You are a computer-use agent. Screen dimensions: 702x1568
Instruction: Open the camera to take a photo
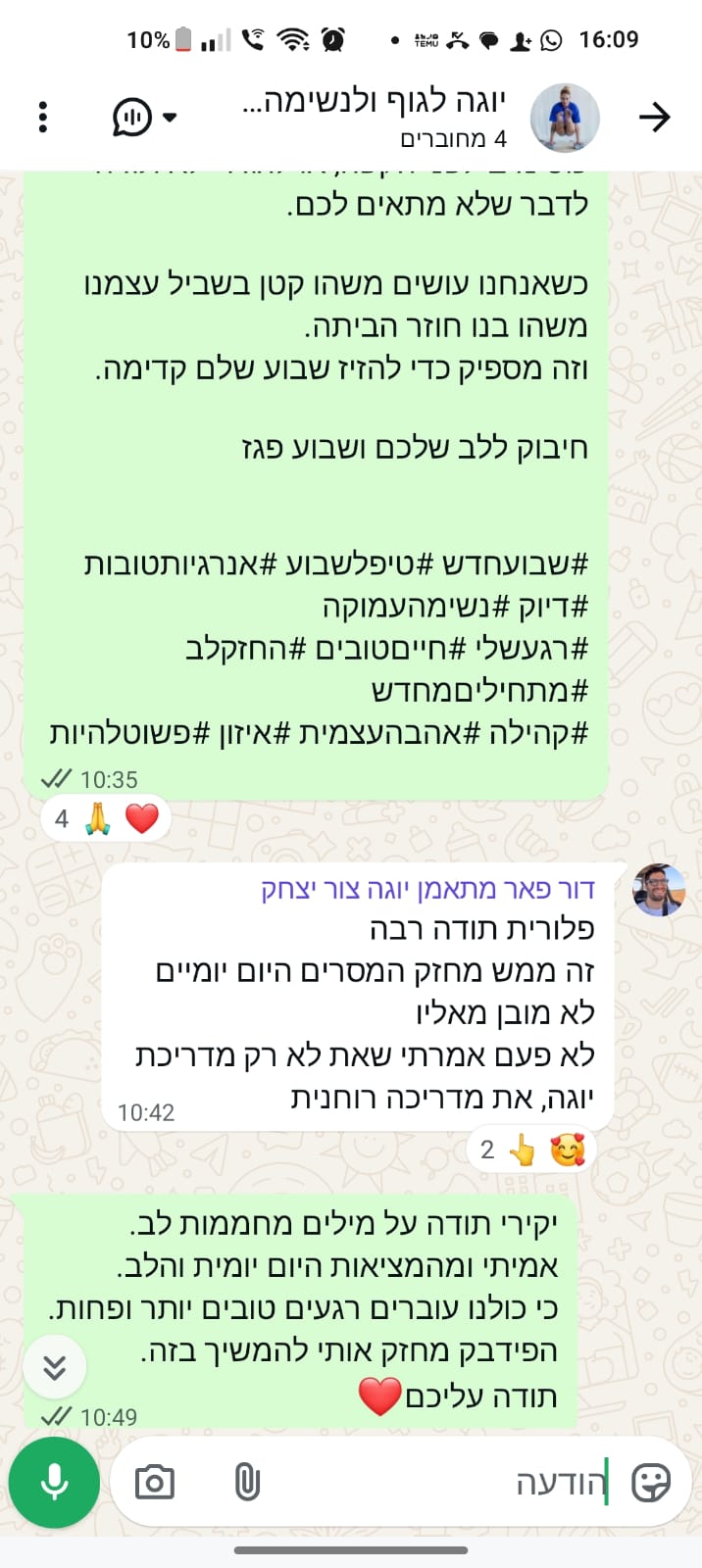click(155, 1482)
